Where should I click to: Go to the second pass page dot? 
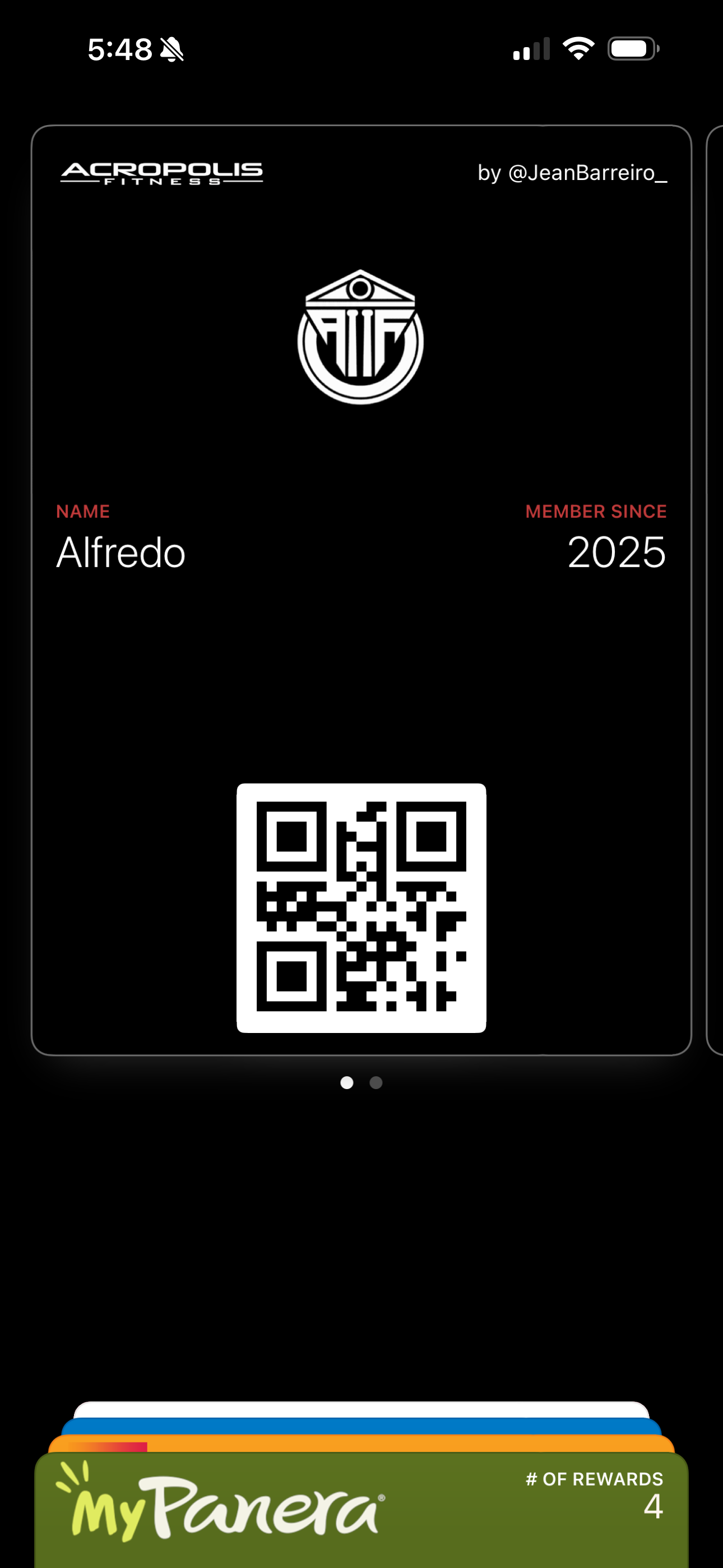click(376, 1082)
